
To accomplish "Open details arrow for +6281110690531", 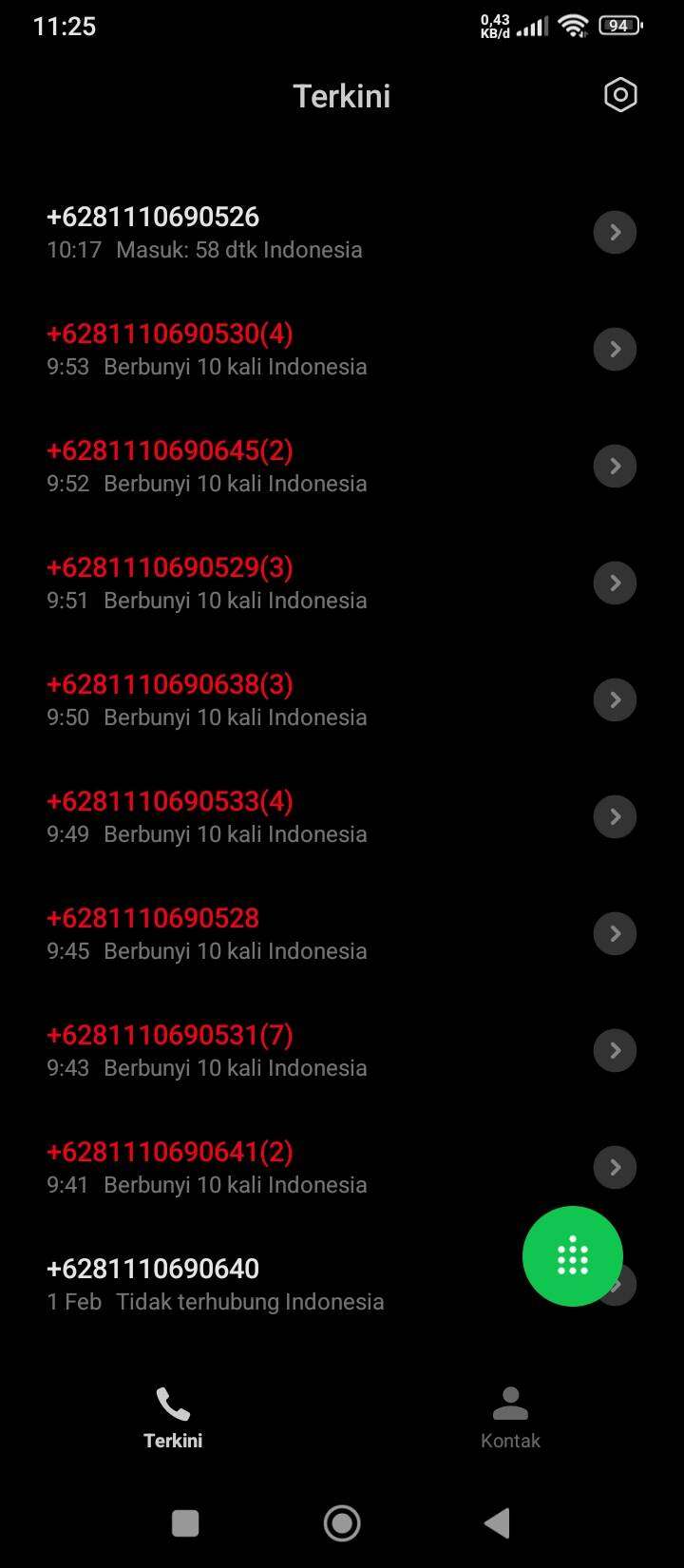I will [615, 1050].
